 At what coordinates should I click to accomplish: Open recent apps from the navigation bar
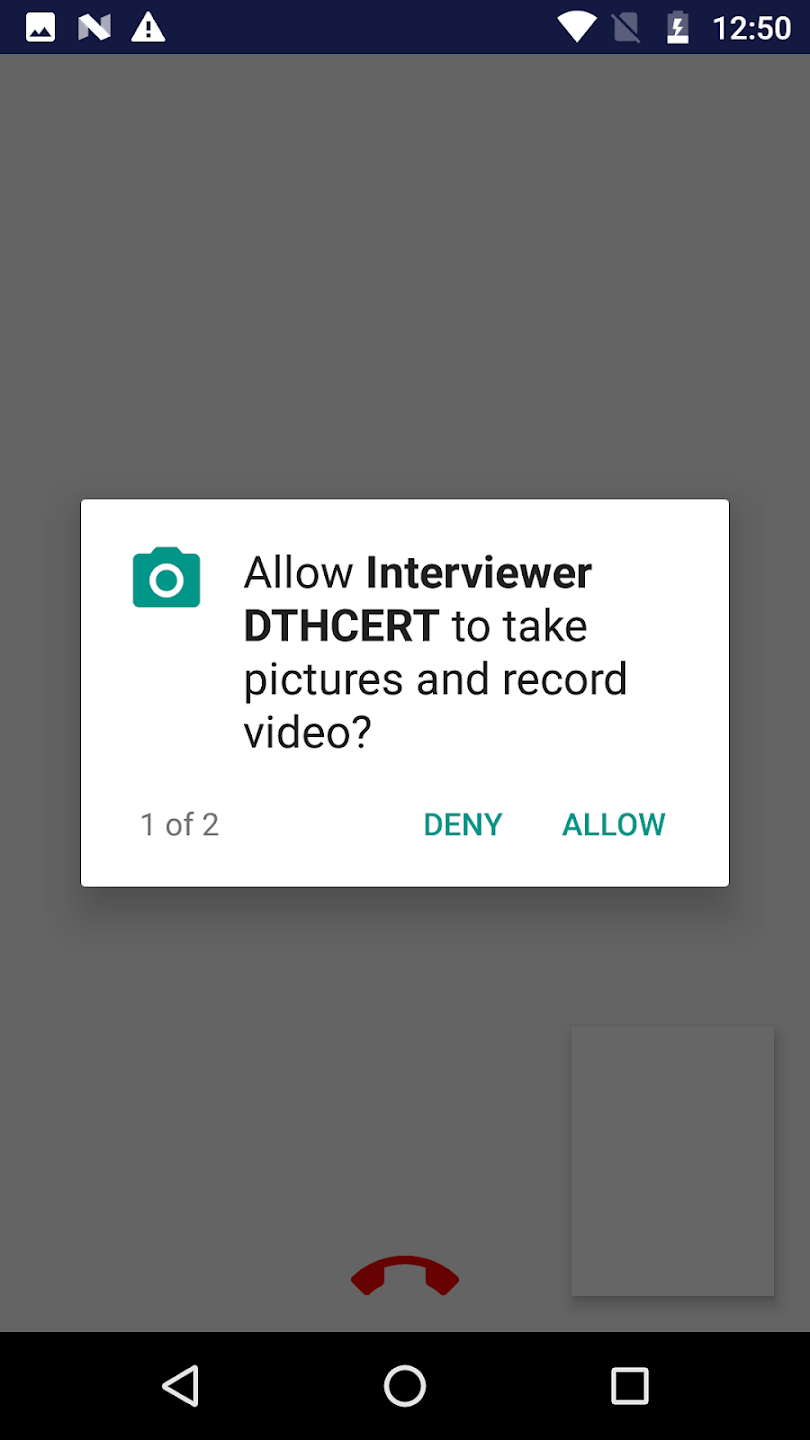630,1386
